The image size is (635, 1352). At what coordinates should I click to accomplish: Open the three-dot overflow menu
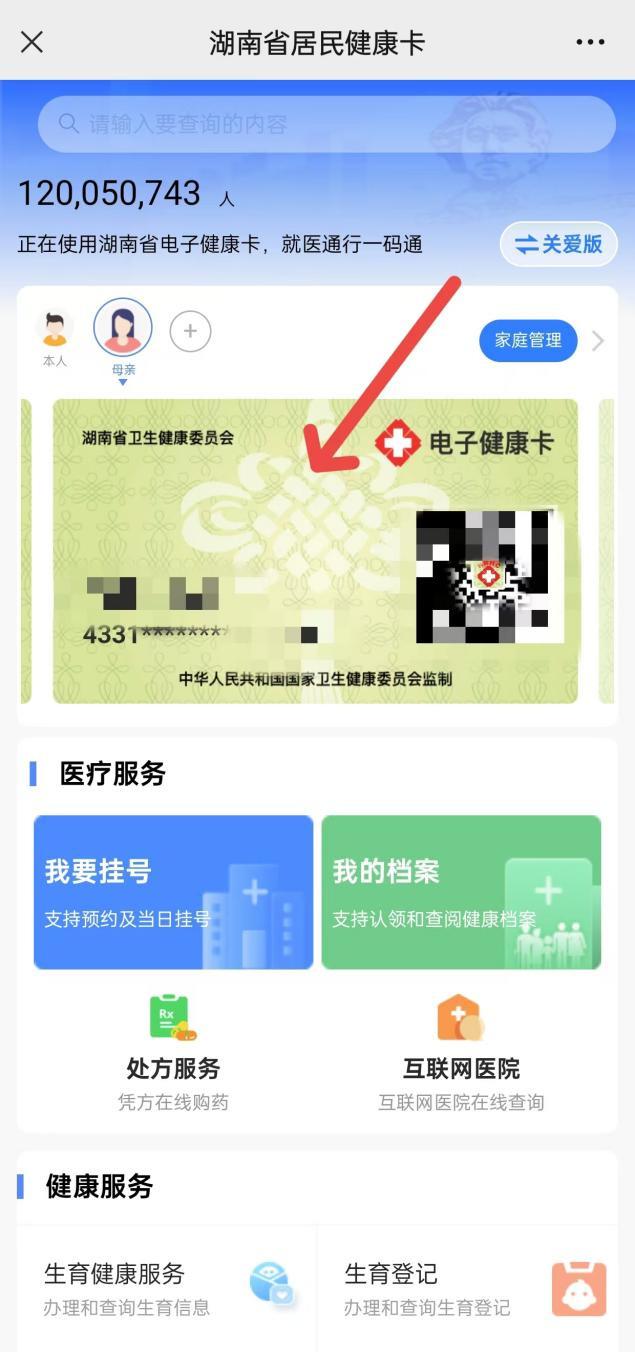click(x=590, y=42)
